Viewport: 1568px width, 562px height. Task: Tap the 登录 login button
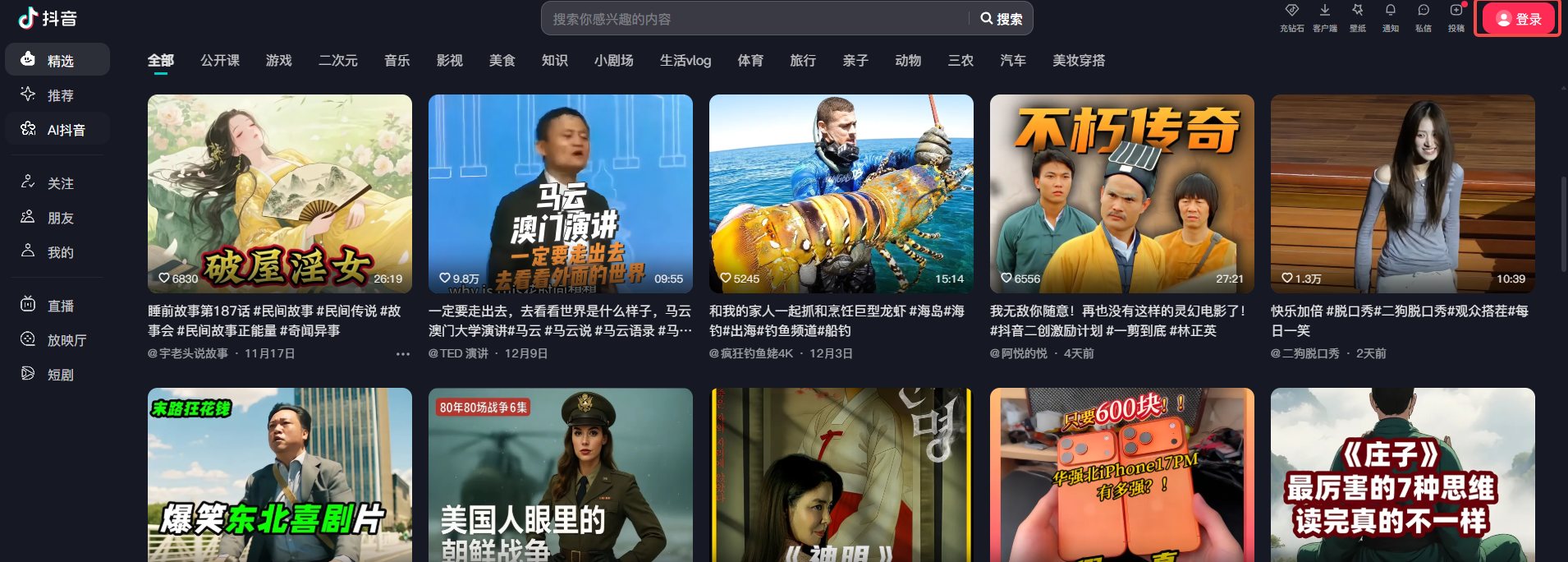(x=1518, y=19)
